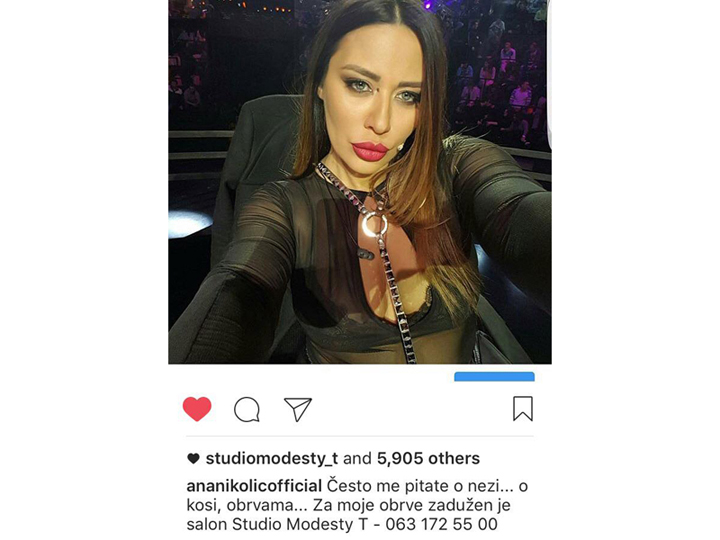Share post via paper plane icon
This screenshot has height=540, width=720.
(x=297, y=409)
